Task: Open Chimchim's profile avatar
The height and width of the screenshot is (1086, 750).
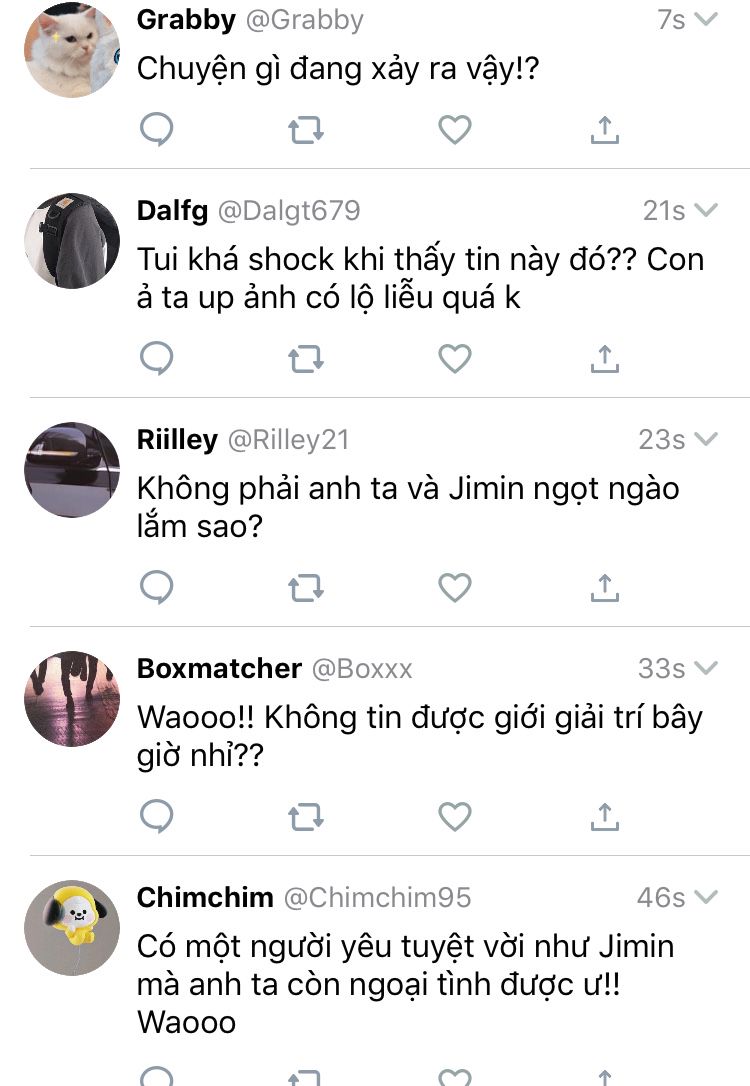Action: point(72,928)
